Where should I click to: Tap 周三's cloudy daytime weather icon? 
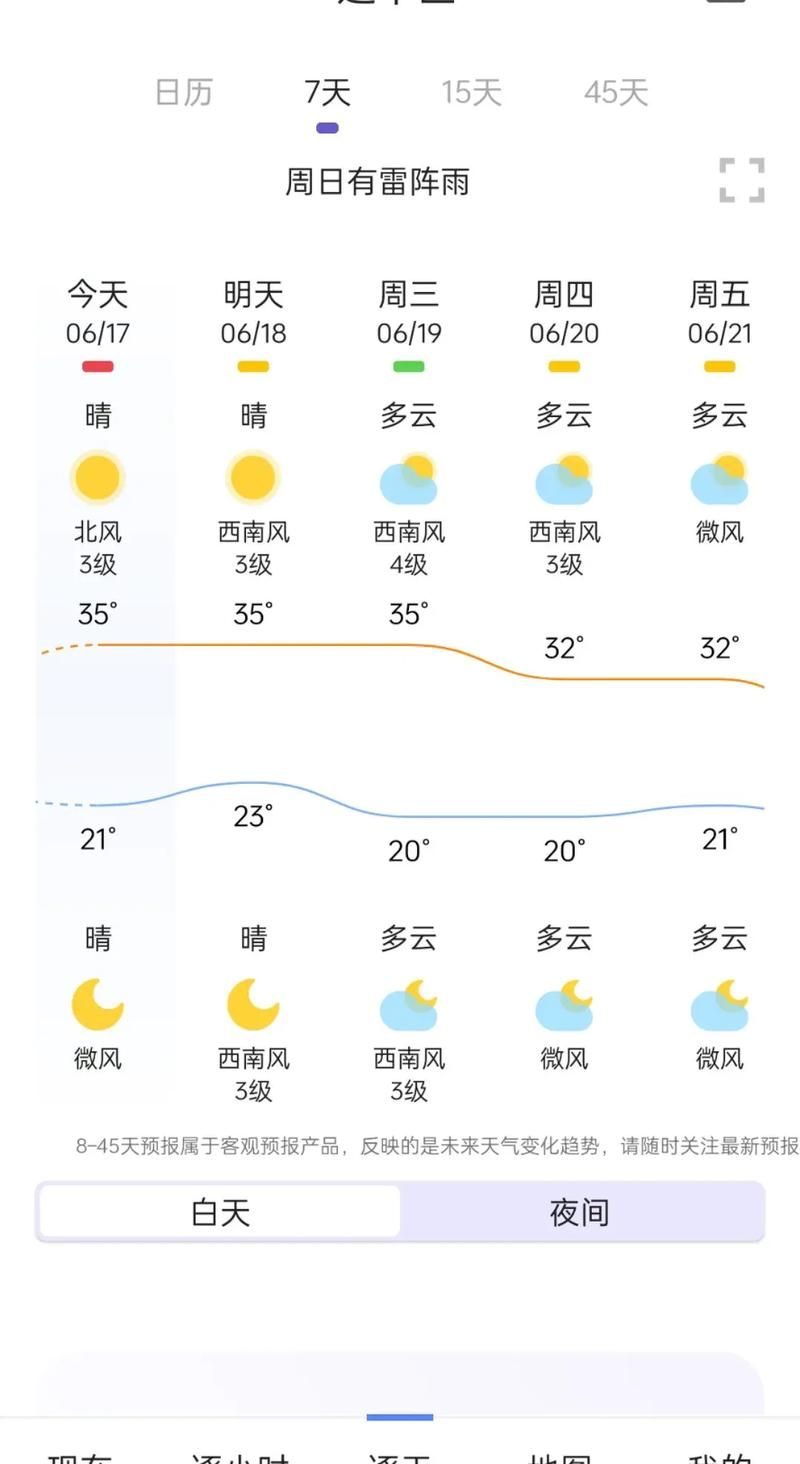click(x=407, y=482)
